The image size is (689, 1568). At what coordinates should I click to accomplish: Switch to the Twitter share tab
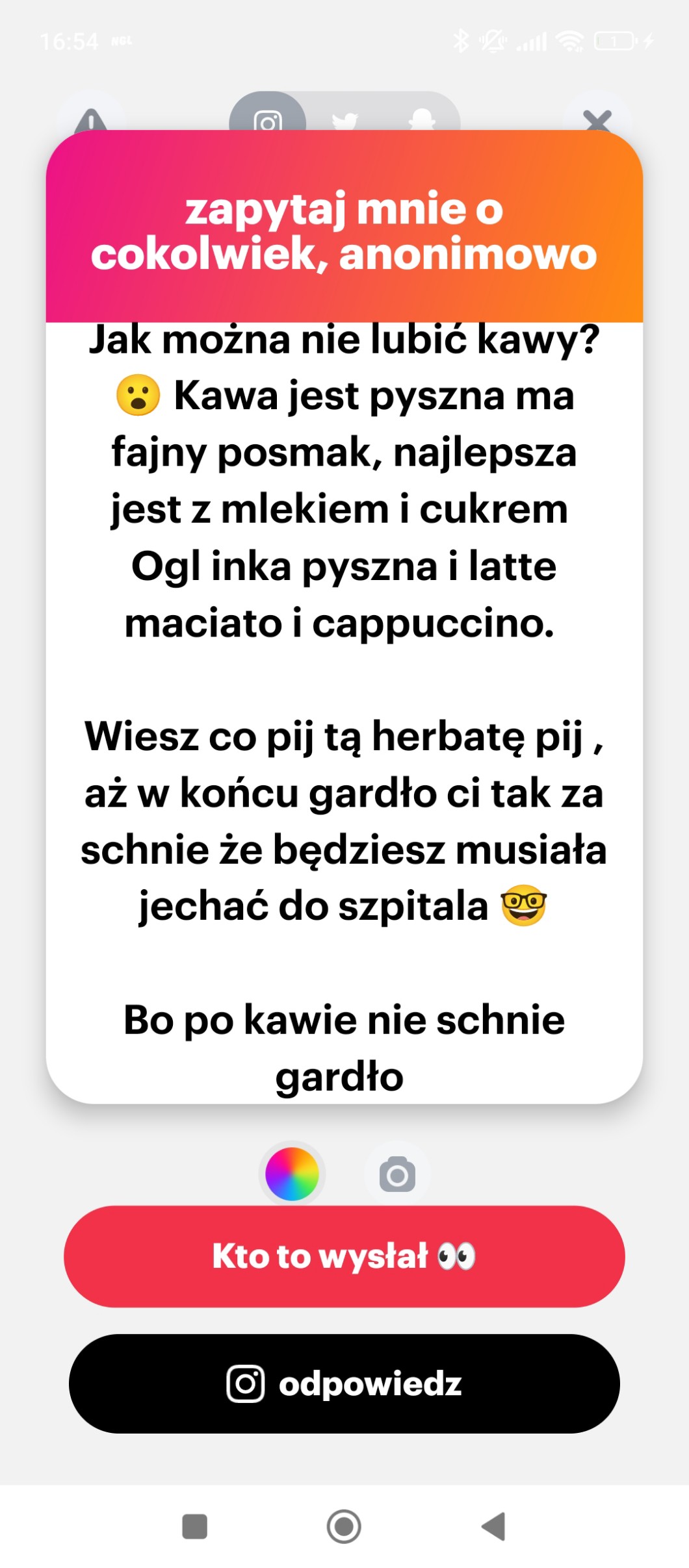pyautogui.click(x=344, y=120)
